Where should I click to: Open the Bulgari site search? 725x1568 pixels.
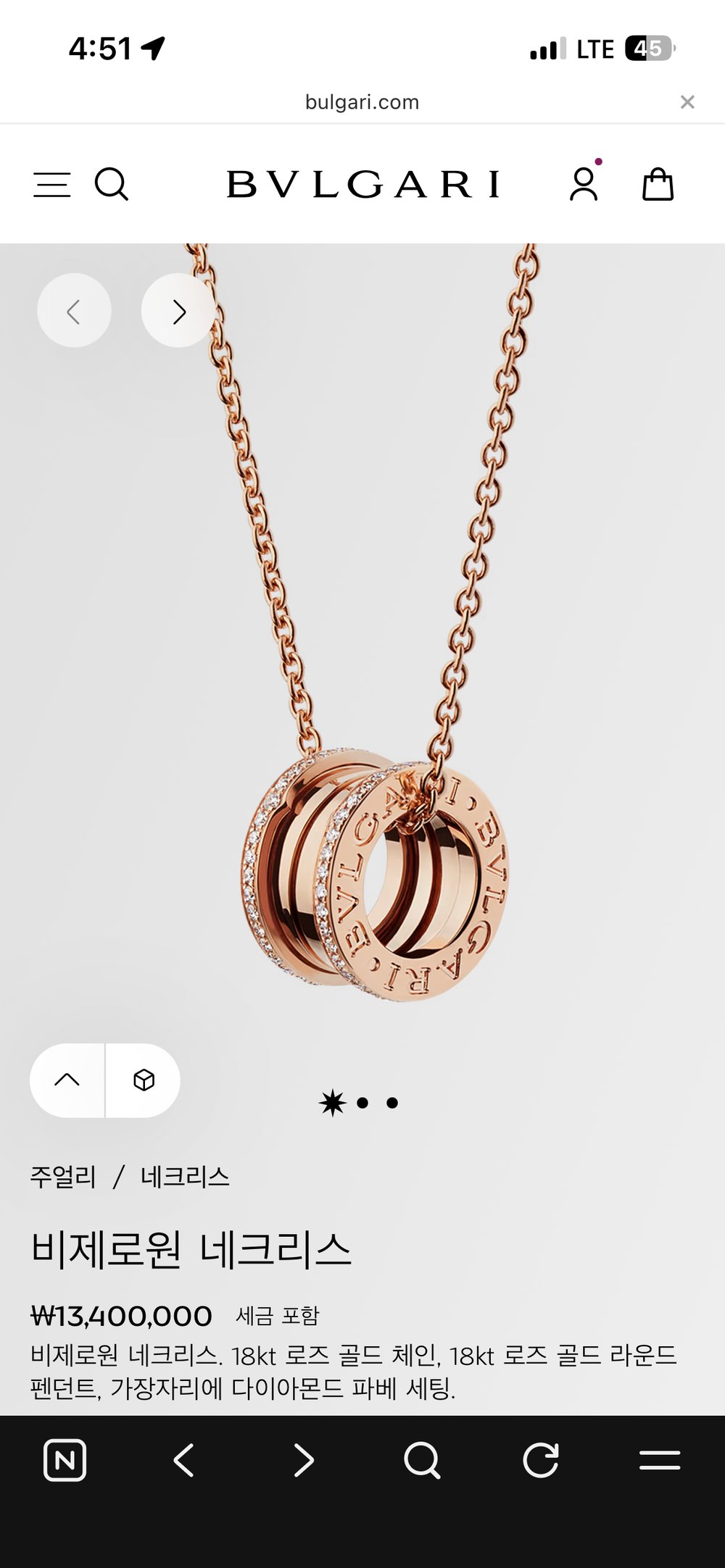(x=112, y=185)
